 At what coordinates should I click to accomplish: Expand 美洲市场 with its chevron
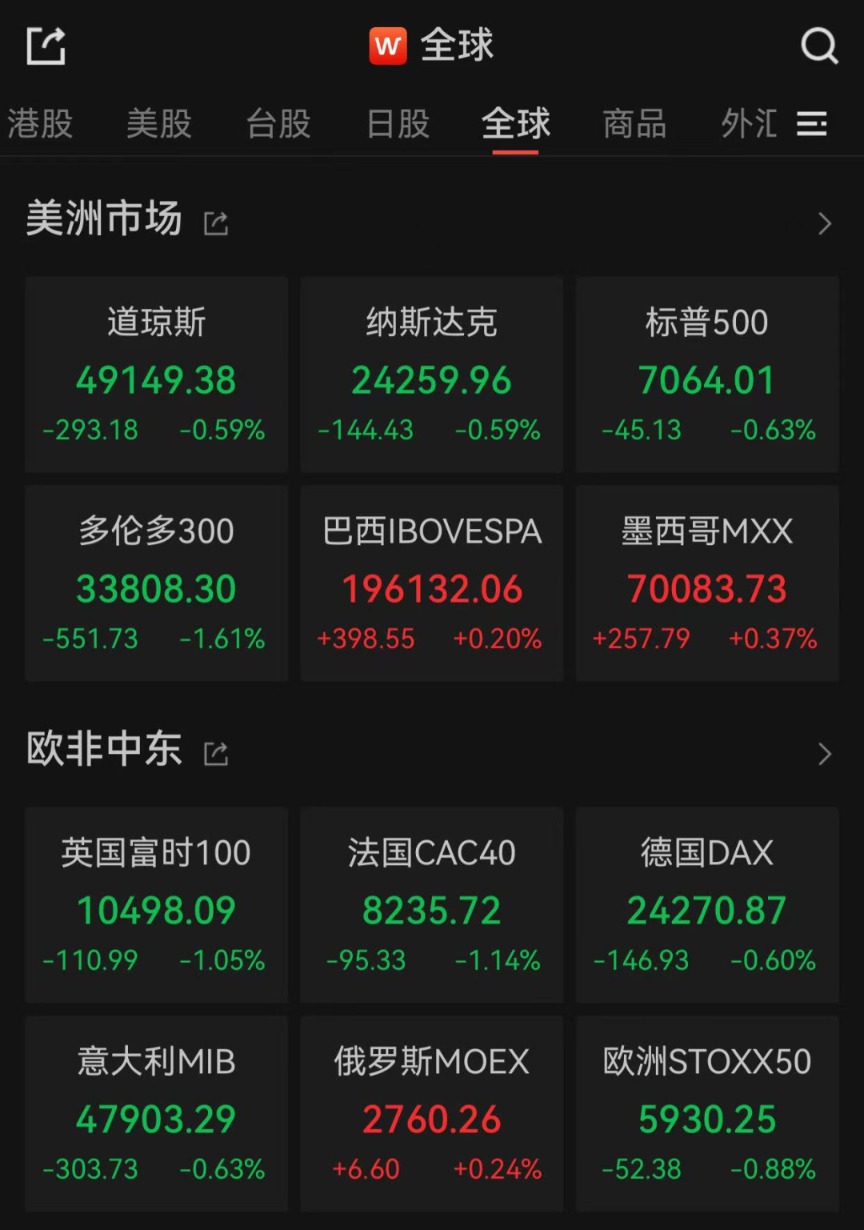pos(825,223)
